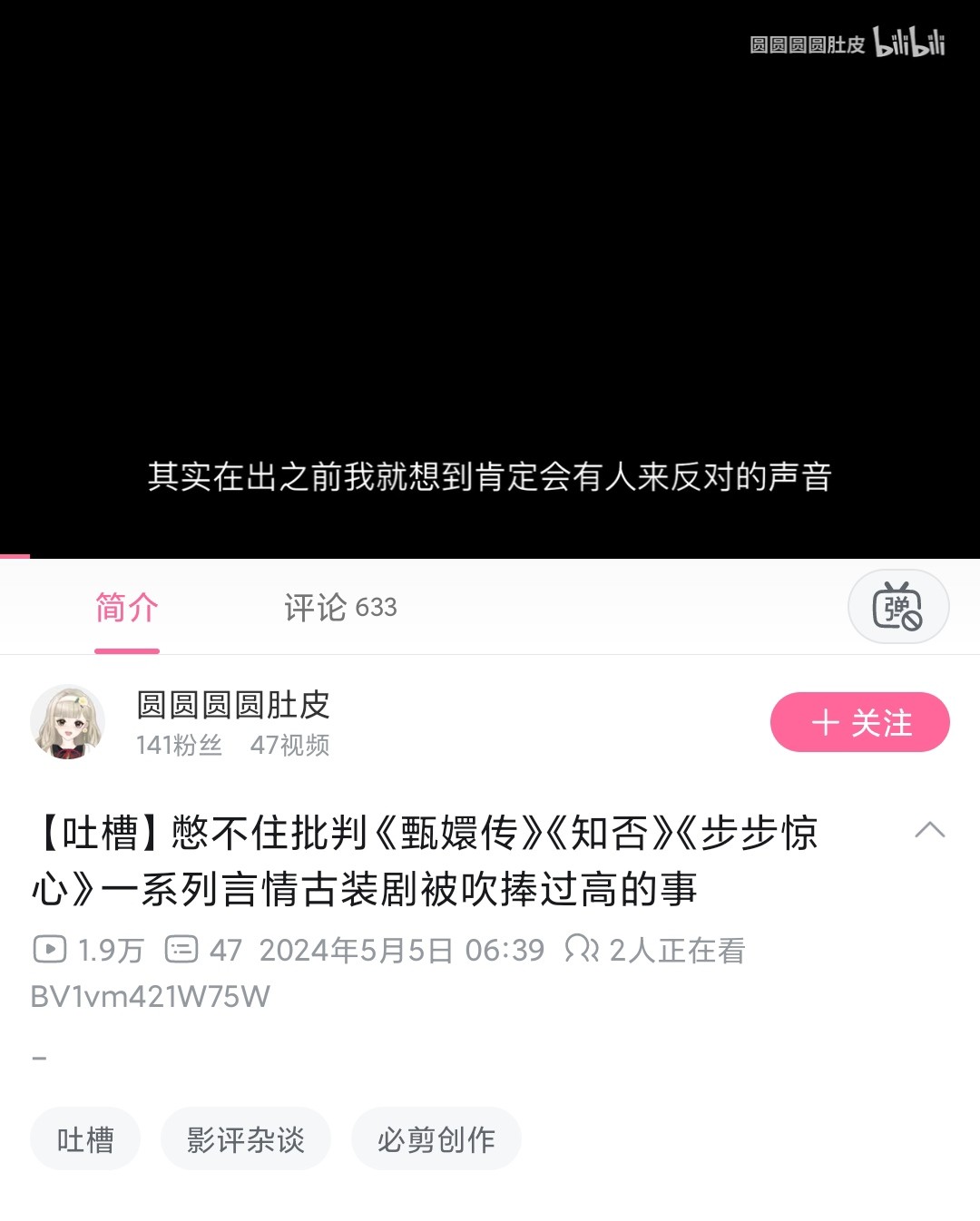Open 圆圆圆圆肚皮's profile avatar
The height and width of the screenshot is (1221, 980).
68,722
